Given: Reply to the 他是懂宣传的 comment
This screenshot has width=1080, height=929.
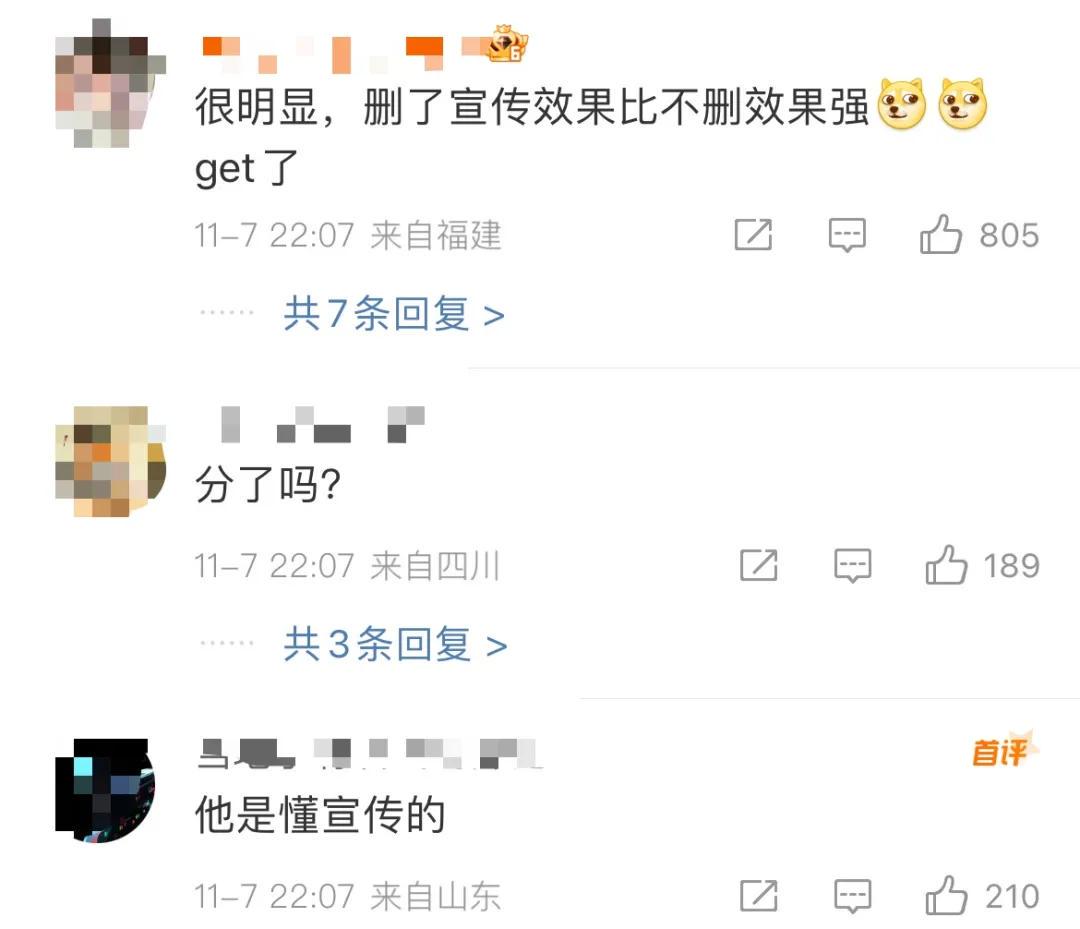Looking at the screenshot, I should (x=852, y=895).
